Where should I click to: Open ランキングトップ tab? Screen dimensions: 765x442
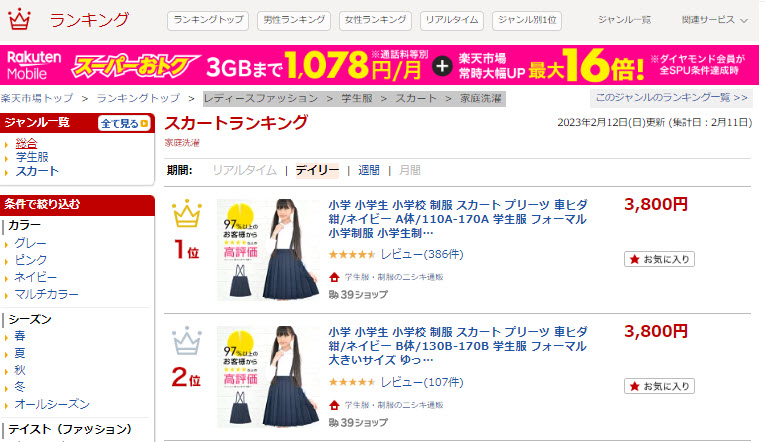tap(209, 20)
